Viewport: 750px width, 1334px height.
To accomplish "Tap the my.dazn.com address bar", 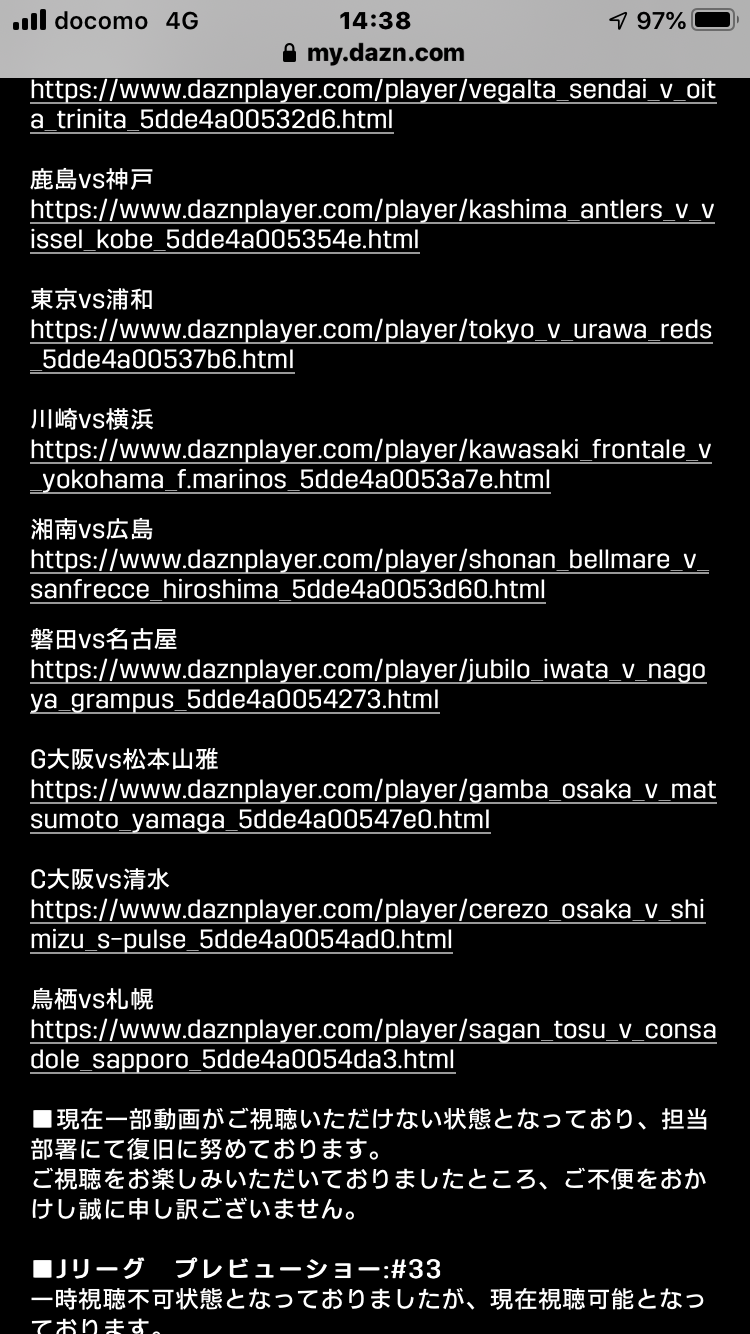I will click(x=375, y=52).
